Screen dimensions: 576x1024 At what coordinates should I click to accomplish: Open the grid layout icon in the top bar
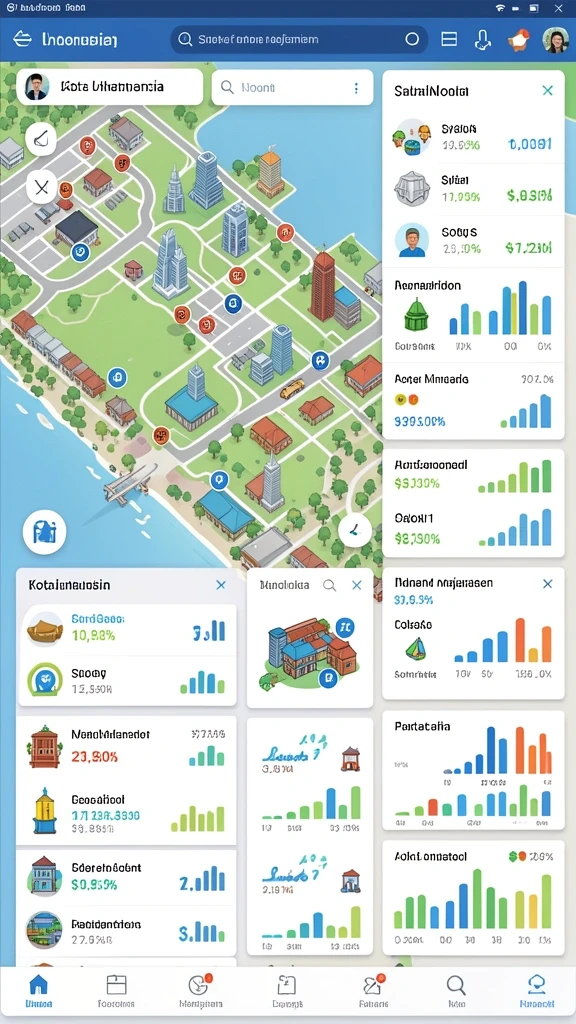pyautogui.click(x=449, y=39)
